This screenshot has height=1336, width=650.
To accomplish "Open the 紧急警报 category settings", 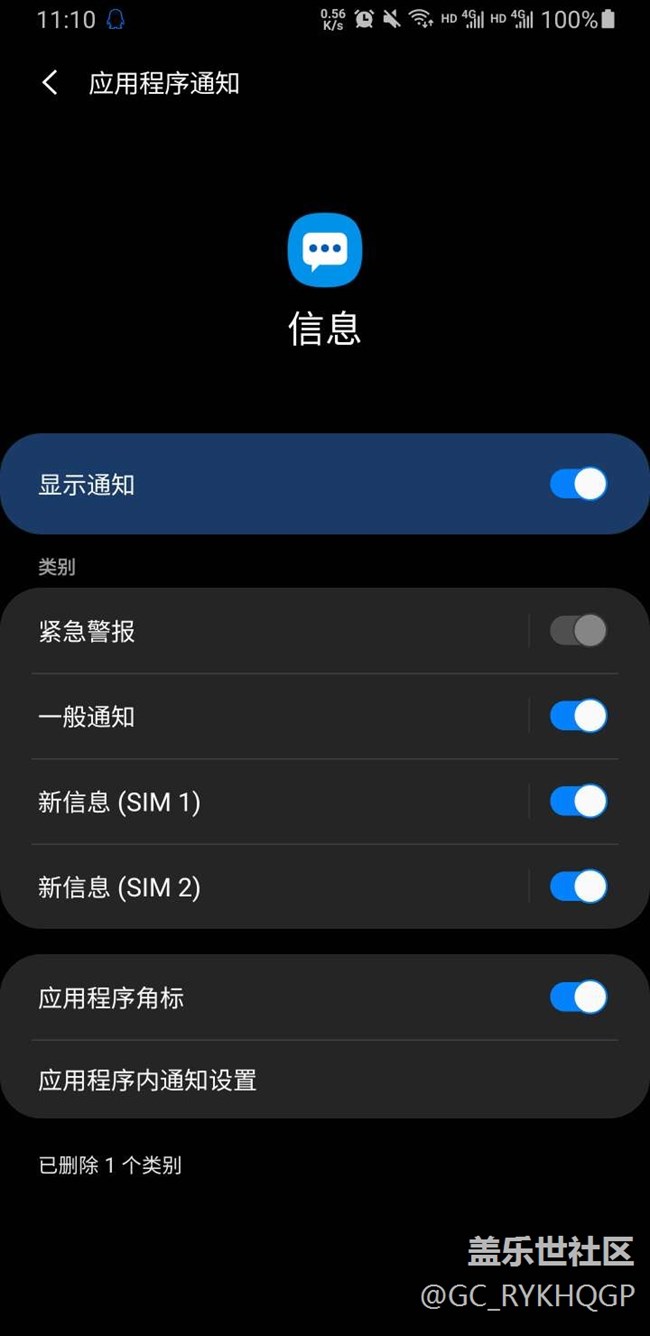I will point(265,631).
